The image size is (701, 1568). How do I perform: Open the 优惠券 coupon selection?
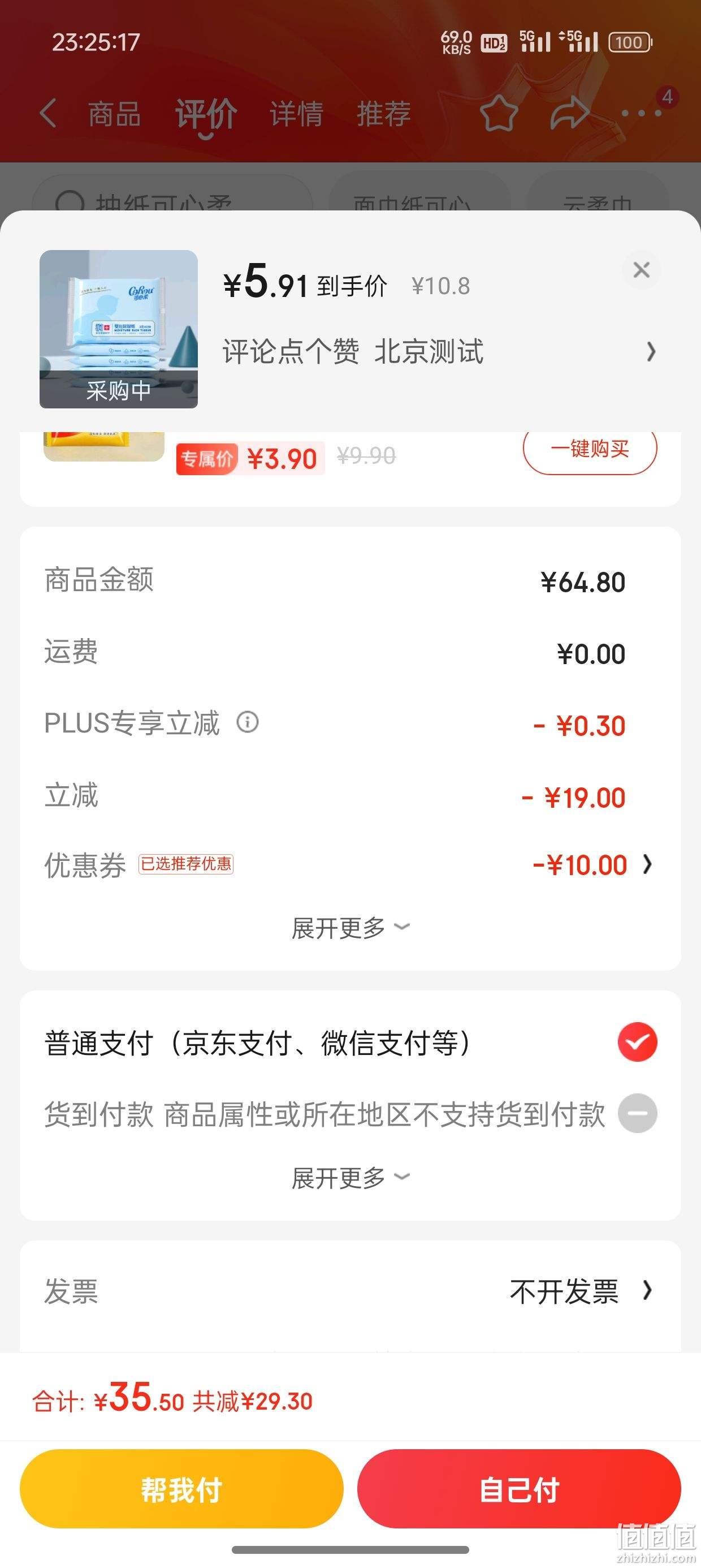(x=349, y=864)
